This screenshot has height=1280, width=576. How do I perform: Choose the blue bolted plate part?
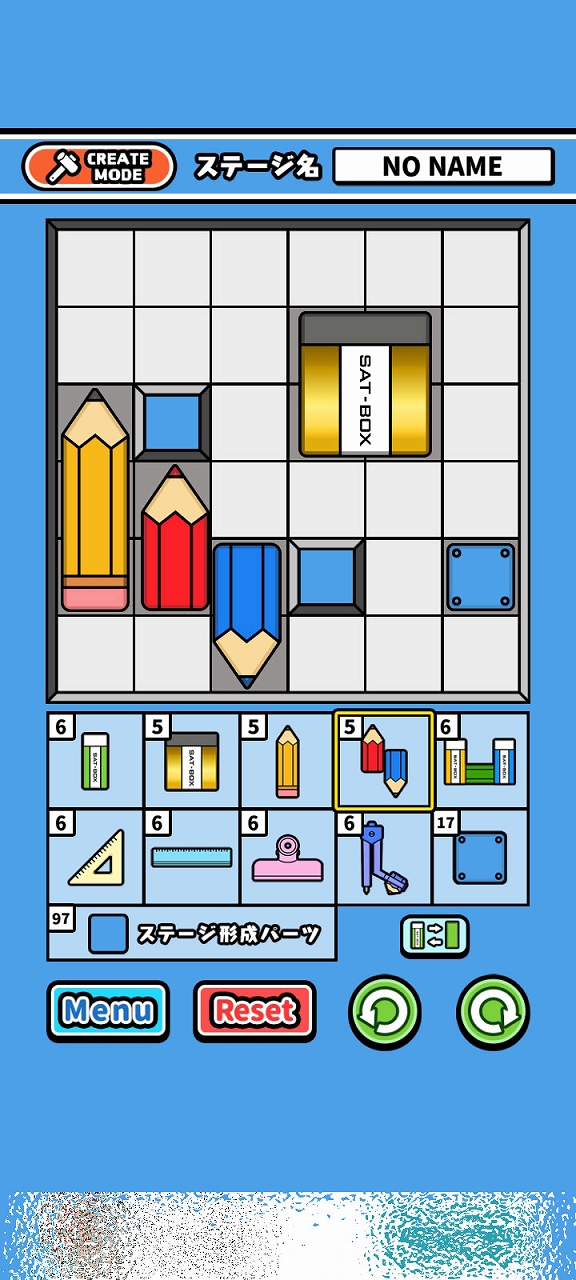pos(480,857)
